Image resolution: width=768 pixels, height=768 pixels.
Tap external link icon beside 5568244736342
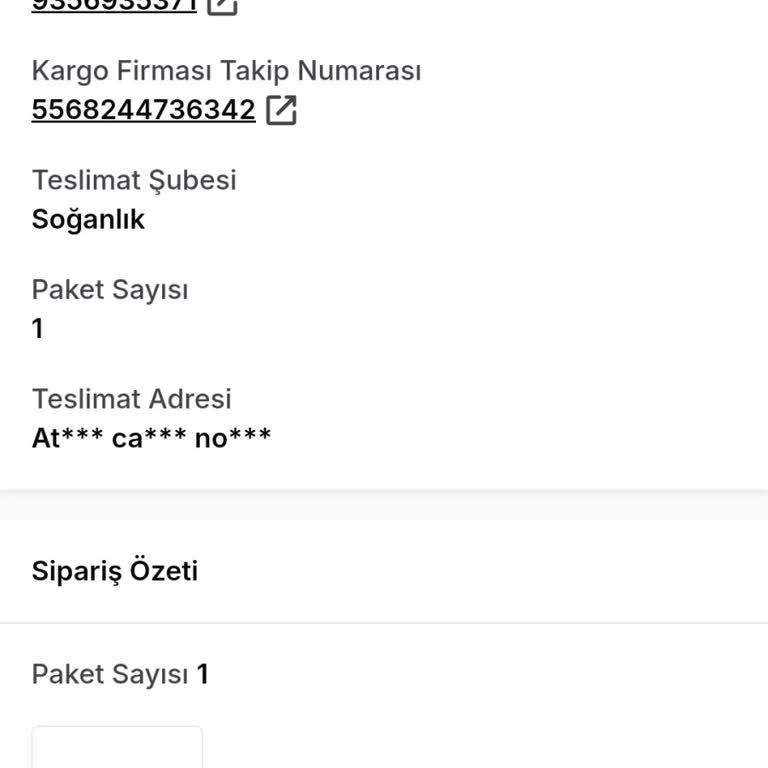coord(282,110)
